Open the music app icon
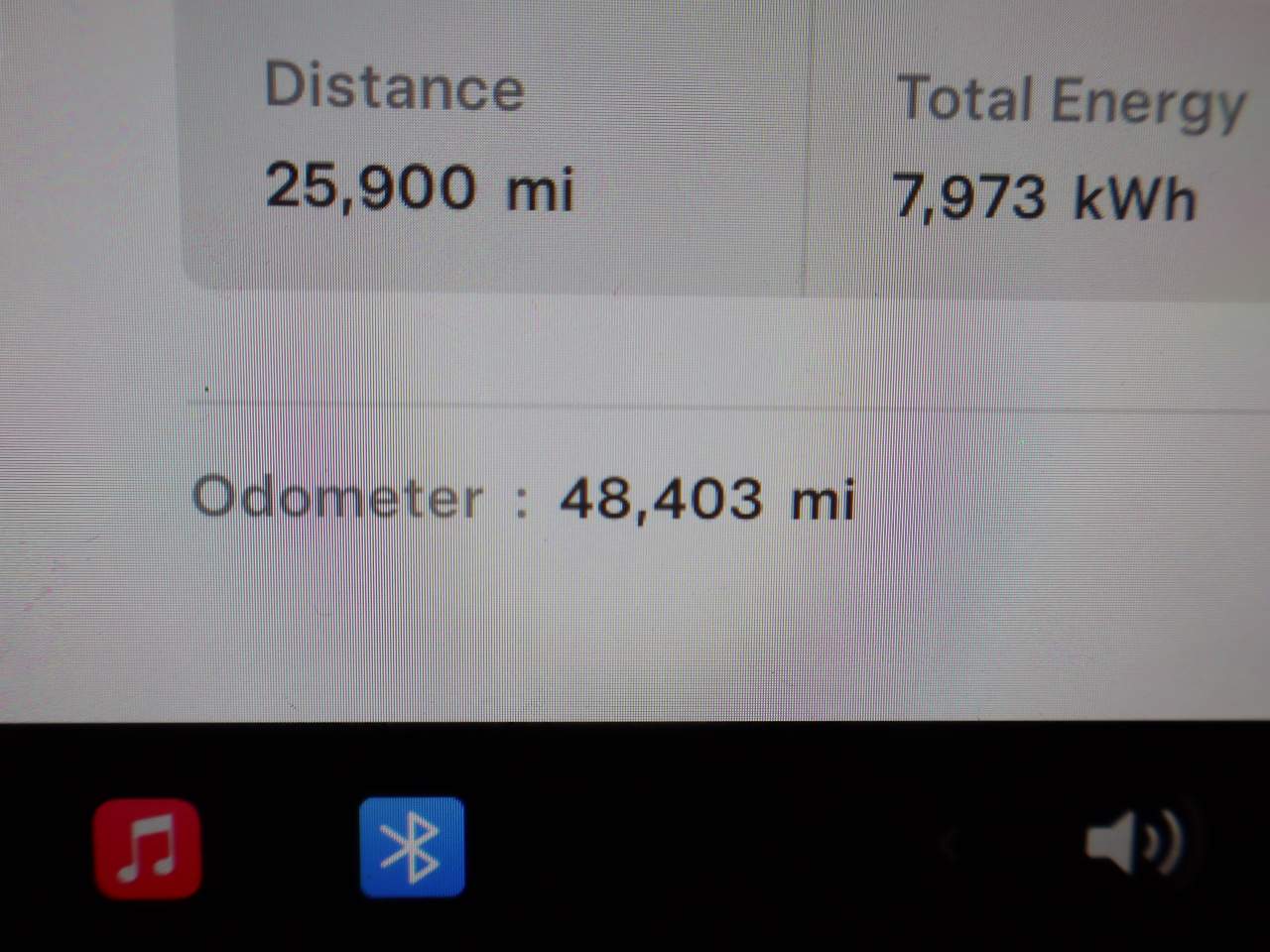The height and width of the screenshot is (952, 1270). tap(147, 848)
